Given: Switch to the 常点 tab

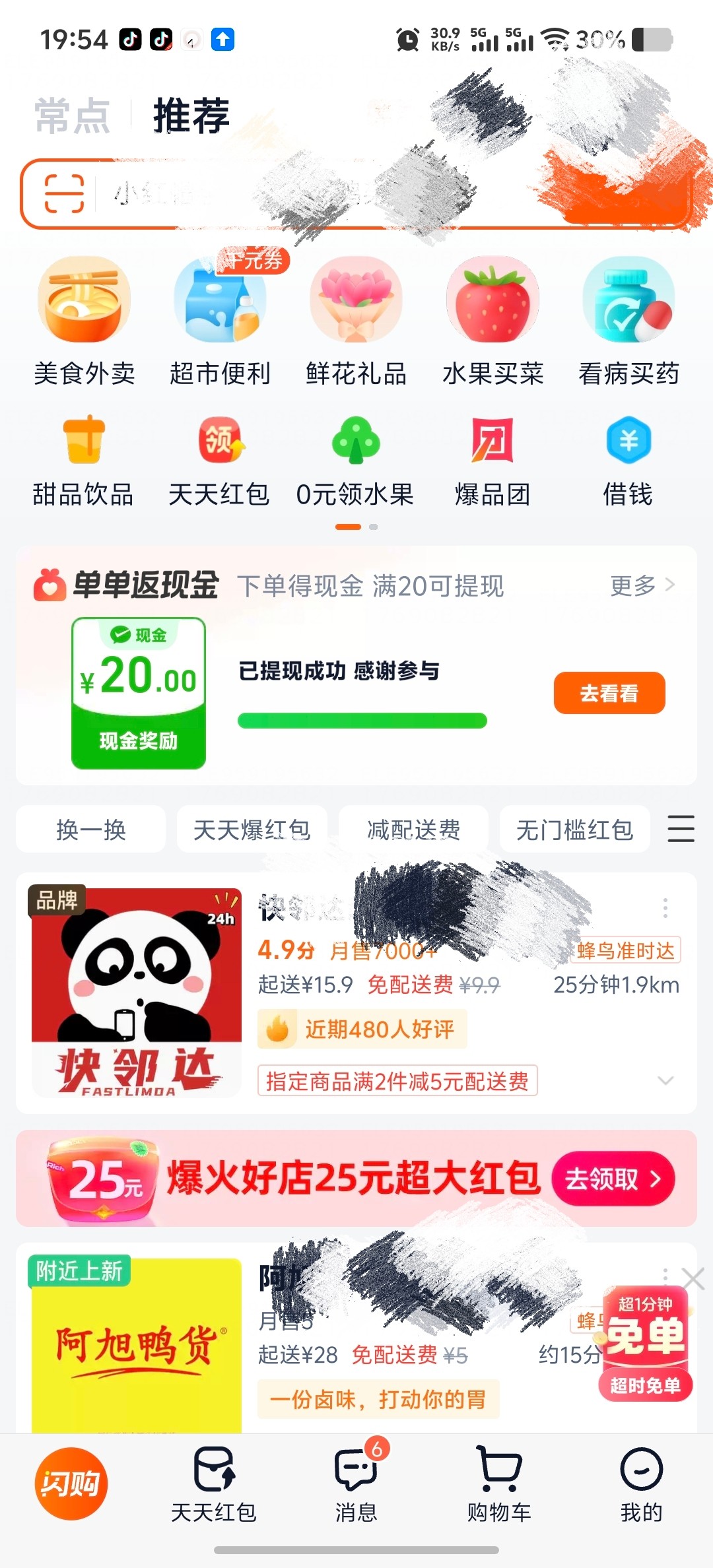Looking at the screenshot, I should click(73, 116).
